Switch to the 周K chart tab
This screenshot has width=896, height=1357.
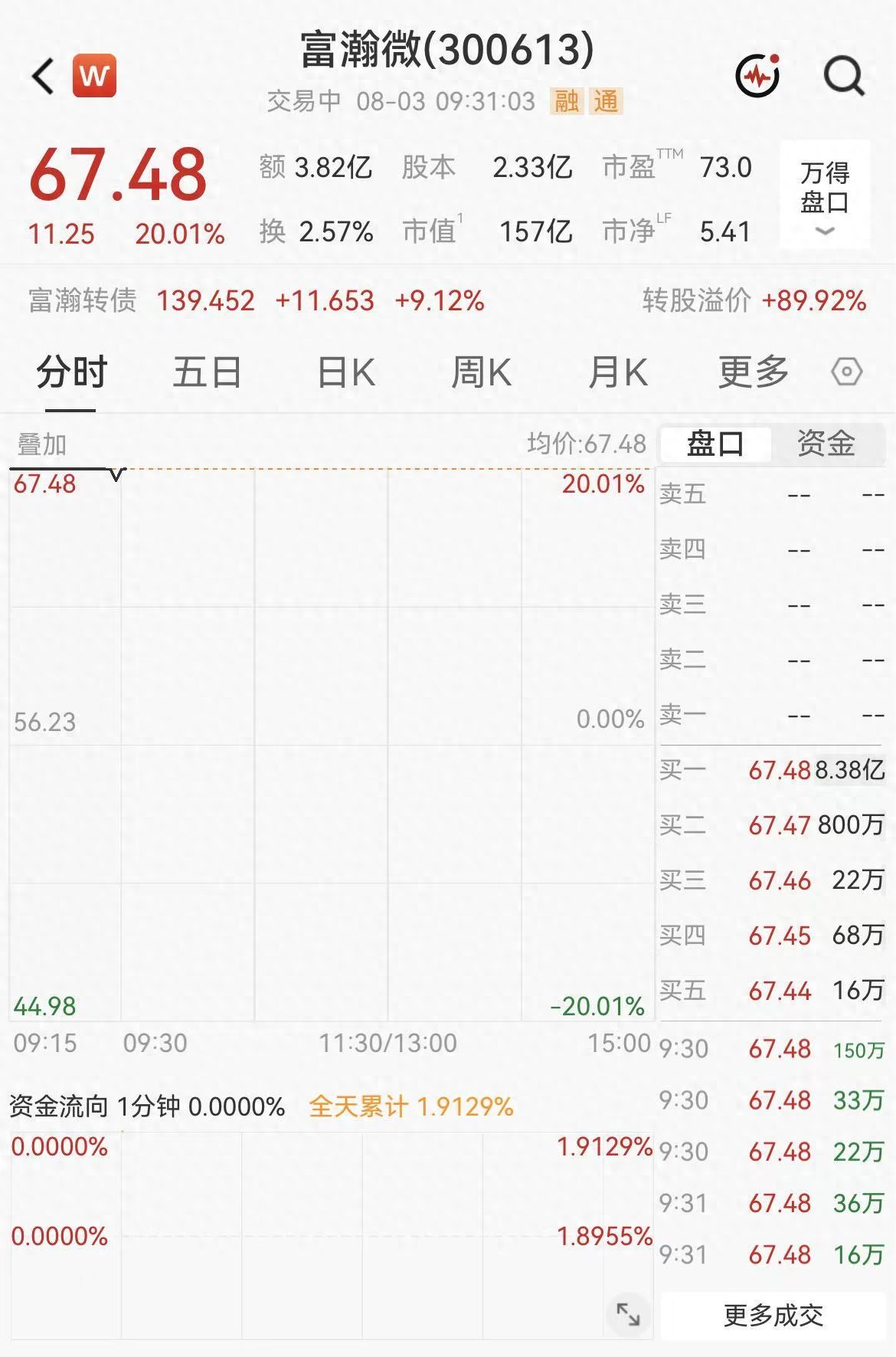[481, 373]
